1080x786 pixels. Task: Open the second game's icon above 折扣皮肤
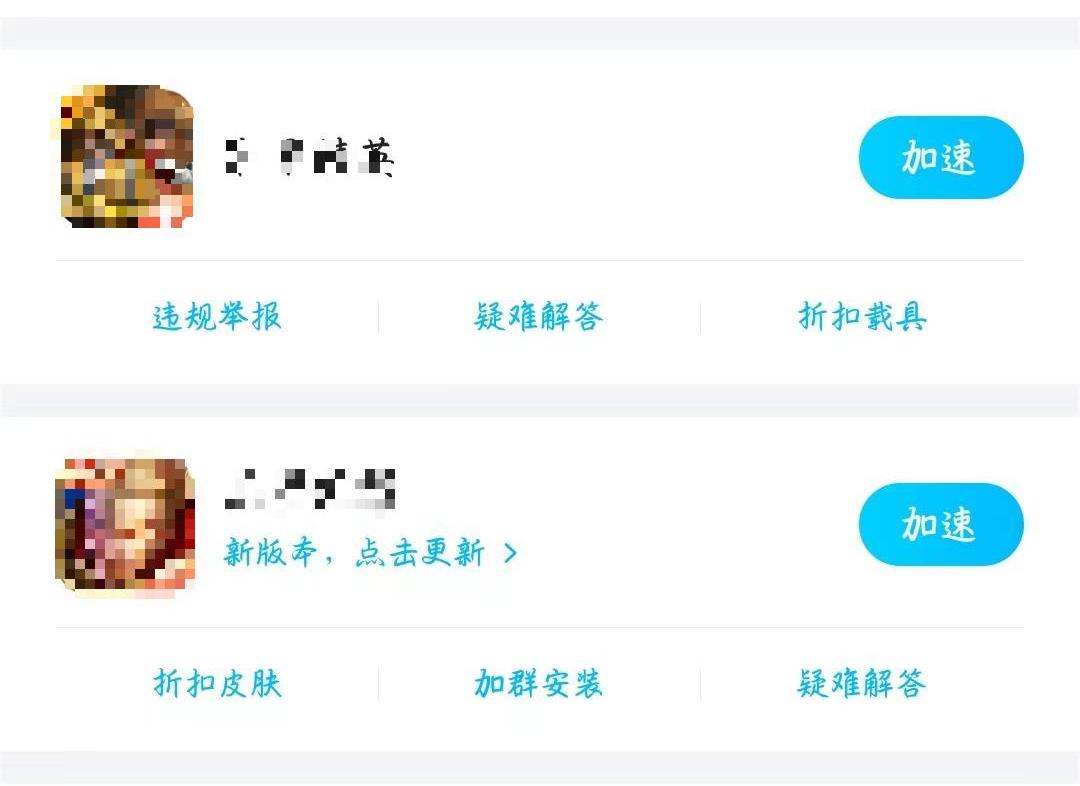pyautogui.click(x=125, y=524)
